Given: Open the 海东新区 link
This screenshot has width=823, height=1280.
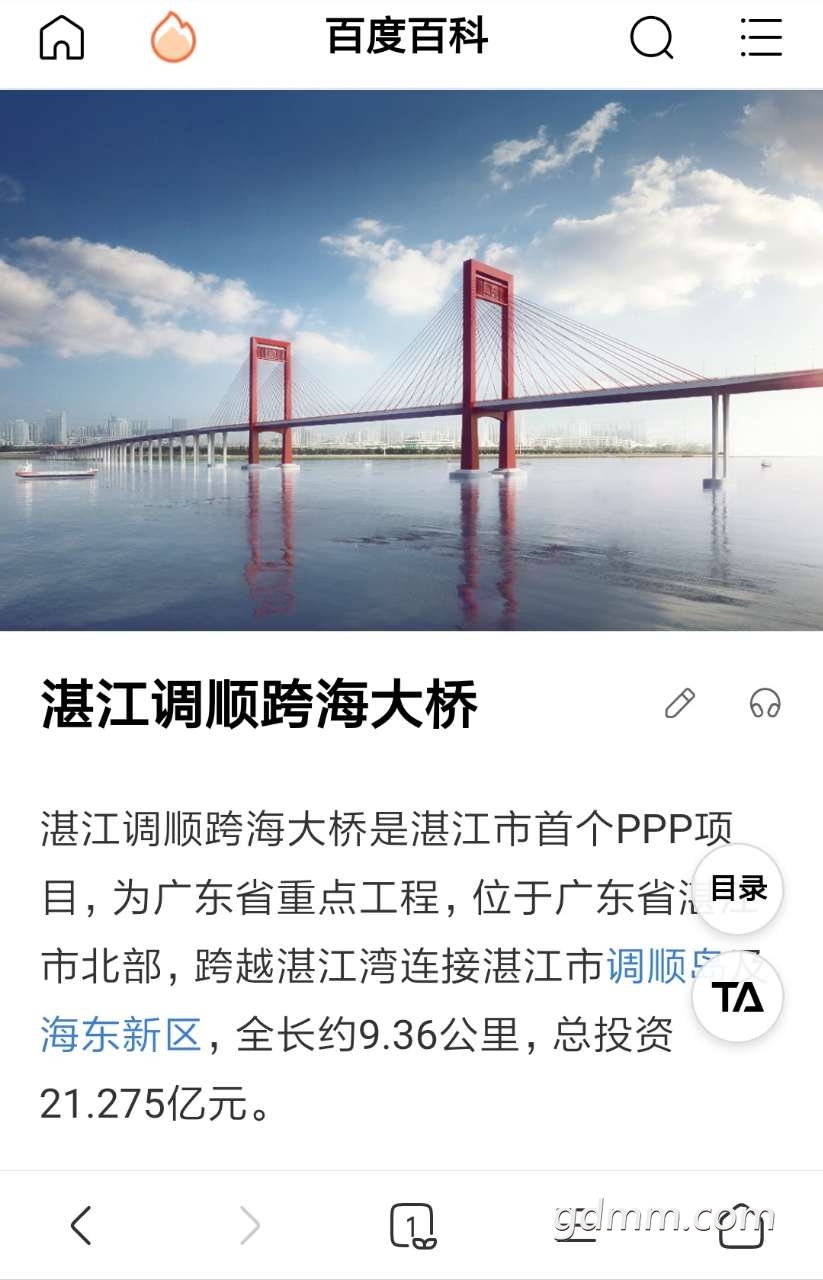Looking at the screenshot, I should pos(121,1035).
